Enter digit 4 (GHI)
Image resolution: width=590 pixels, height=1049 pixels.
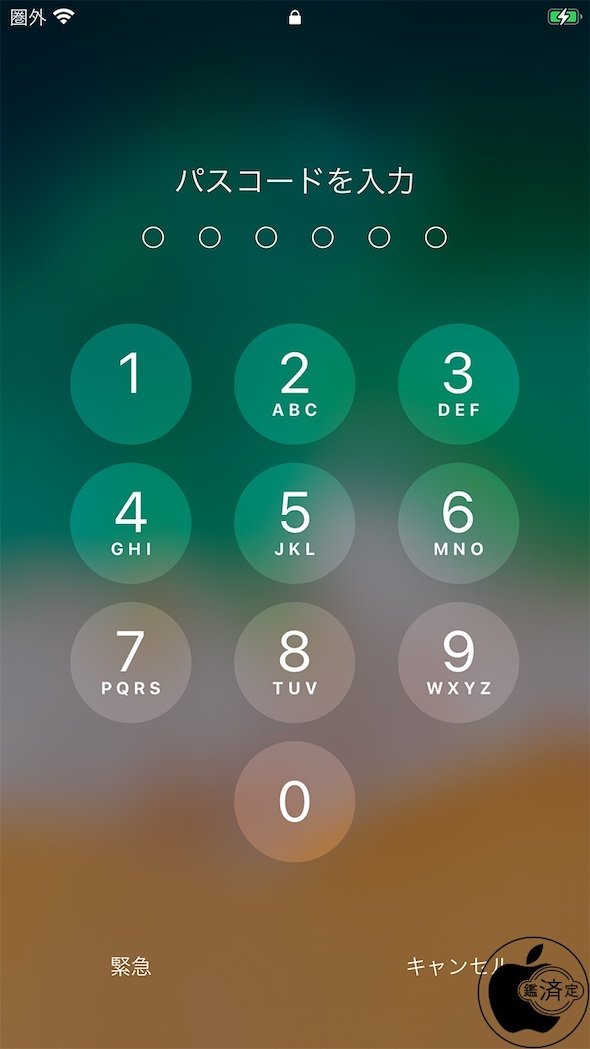click(130, 523)
